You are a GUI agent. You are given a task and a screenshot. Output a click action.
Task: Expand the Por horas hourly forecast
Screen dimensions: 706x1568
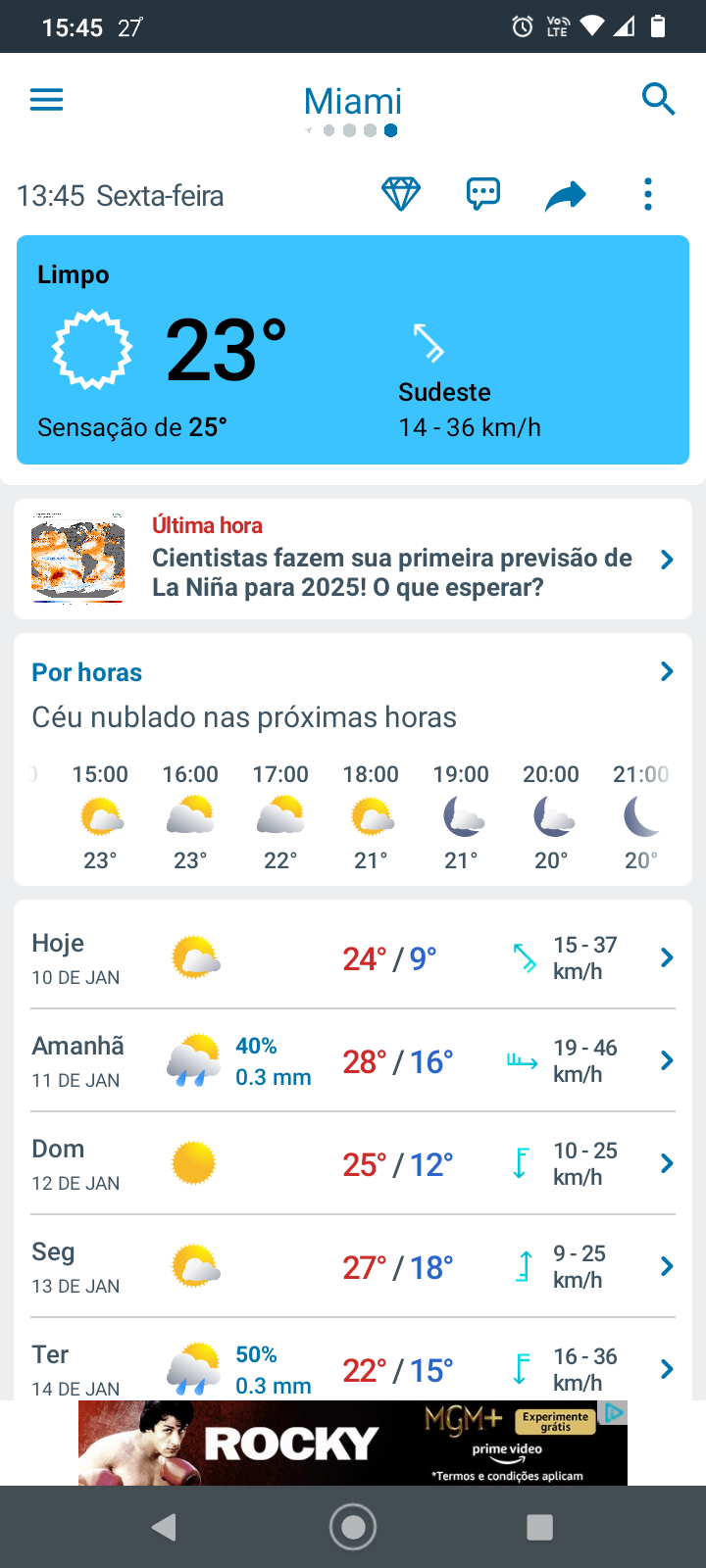353,672
